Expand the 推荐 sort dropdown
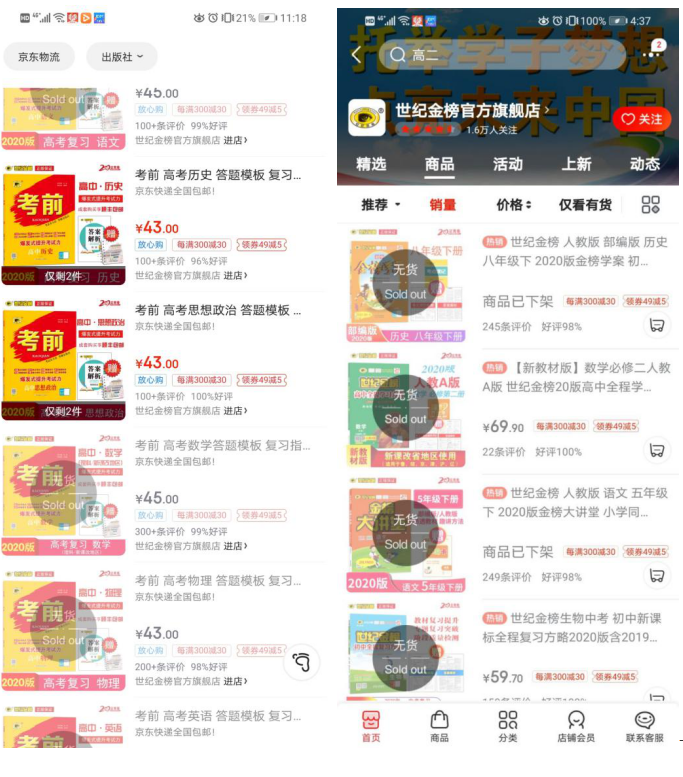The height and width of the screenshot is (777, 683). 380,205
